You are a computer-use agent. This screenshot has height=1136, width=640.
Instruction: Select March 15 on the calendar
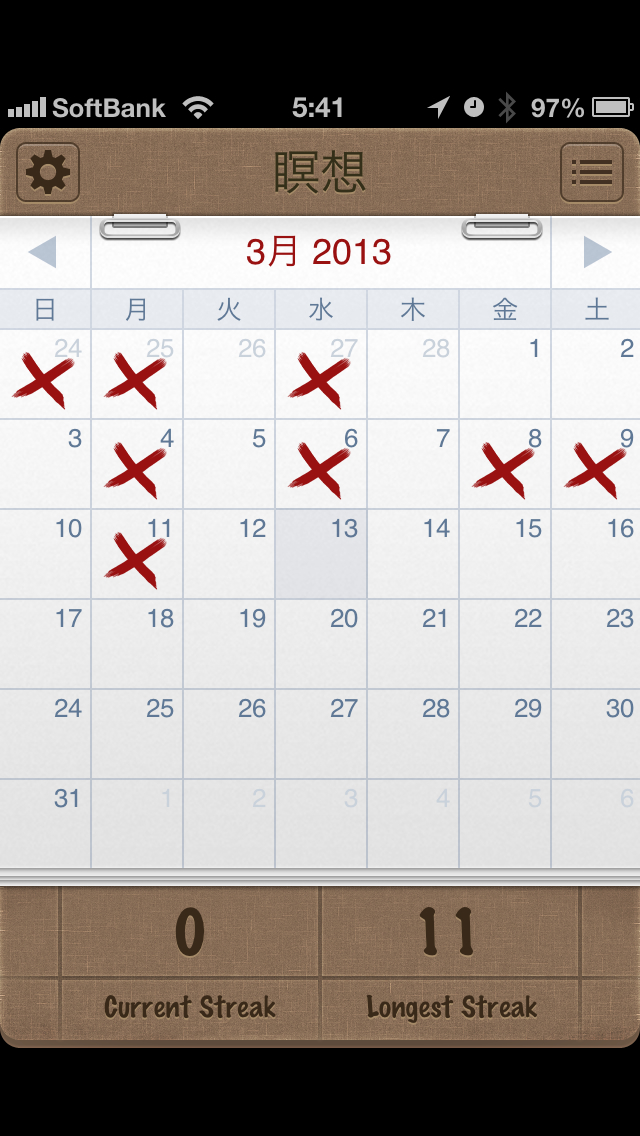click(505, 554)
